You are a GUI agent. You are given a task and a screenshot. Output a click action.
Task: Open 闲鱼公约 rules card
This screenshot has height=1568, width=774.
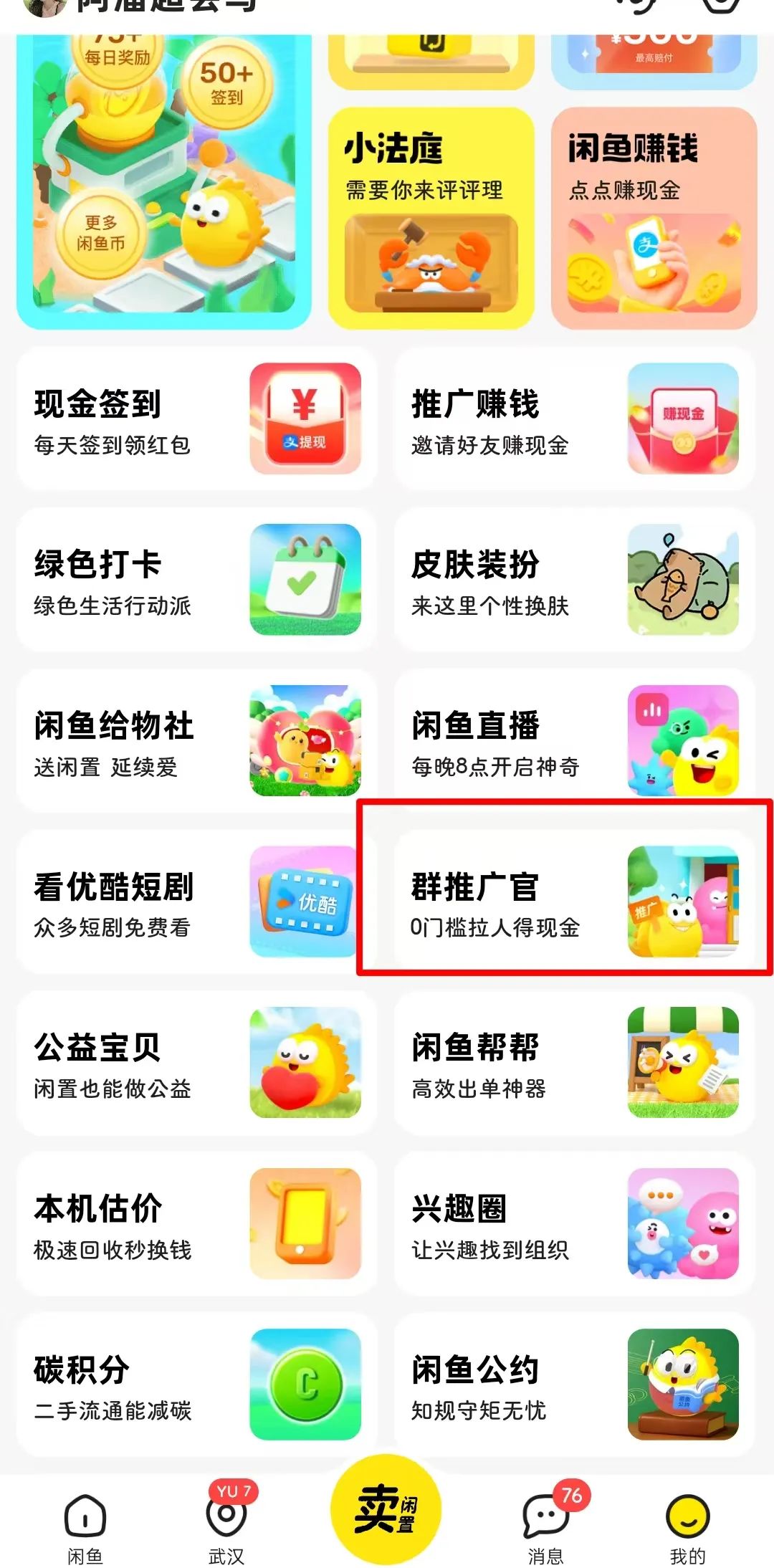pyautogui.click(x=575, y=1384)
